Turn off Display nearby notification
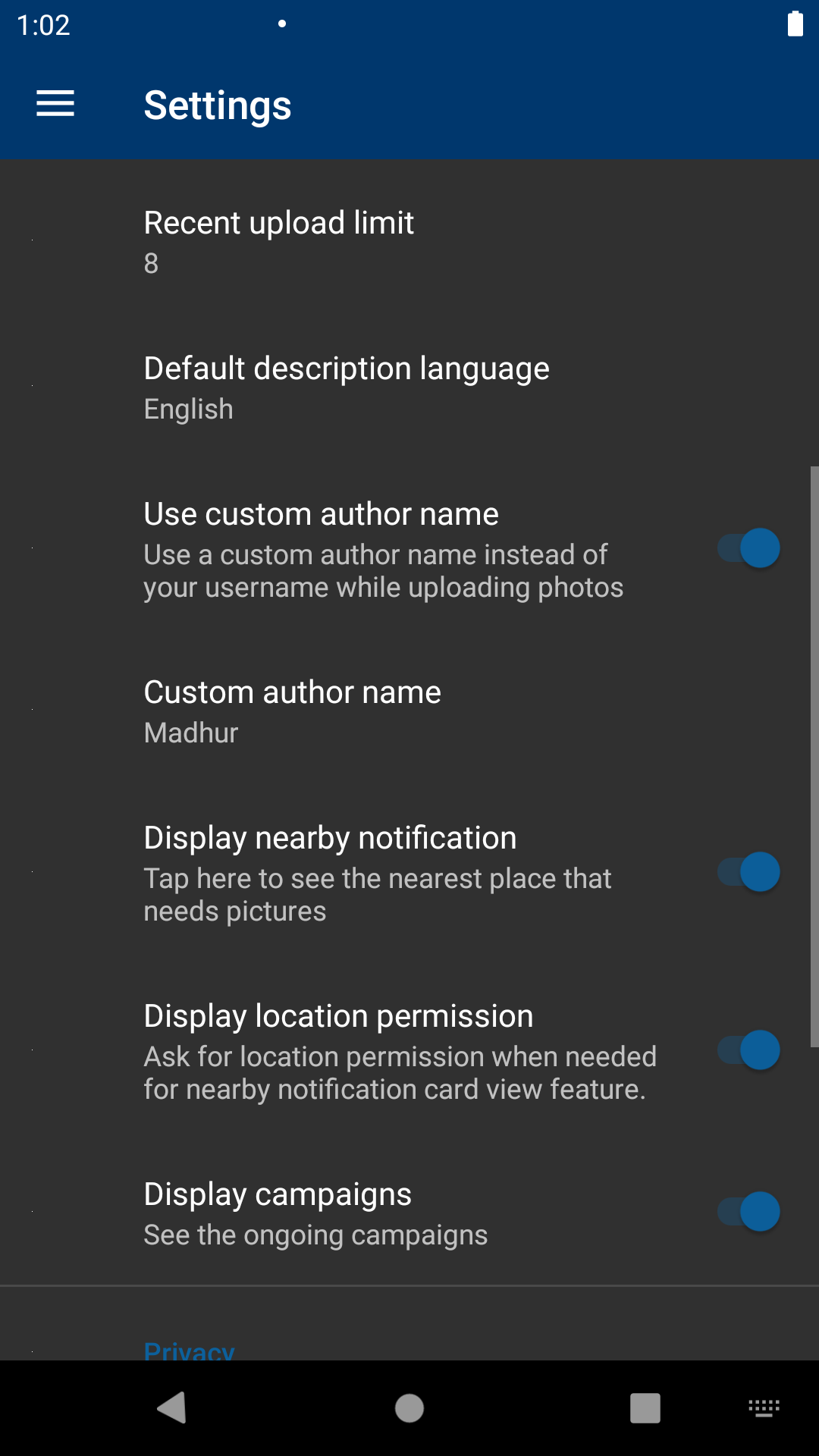 (x=746, y=872)
